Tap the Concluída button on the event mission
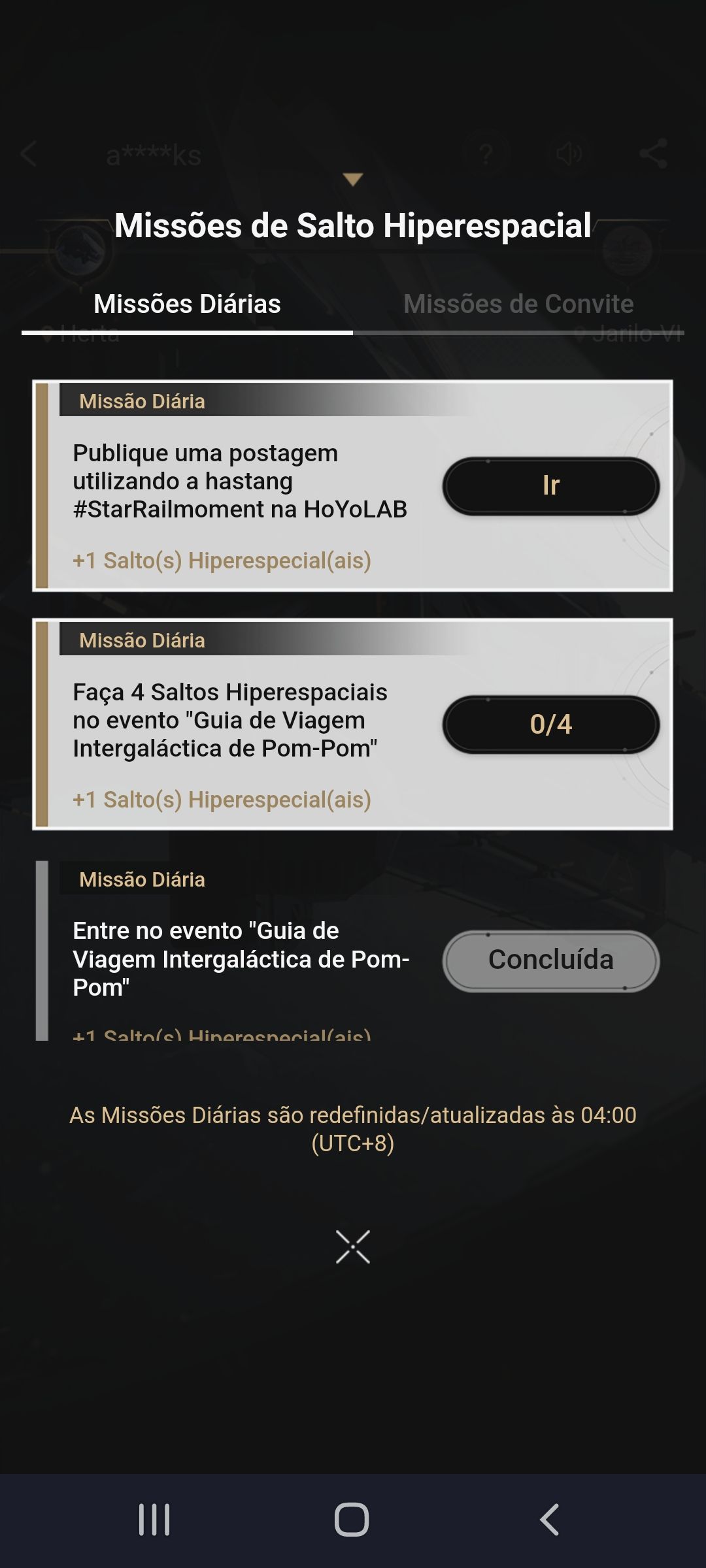This screenshot has height=1568, width=706. (551, 960)
